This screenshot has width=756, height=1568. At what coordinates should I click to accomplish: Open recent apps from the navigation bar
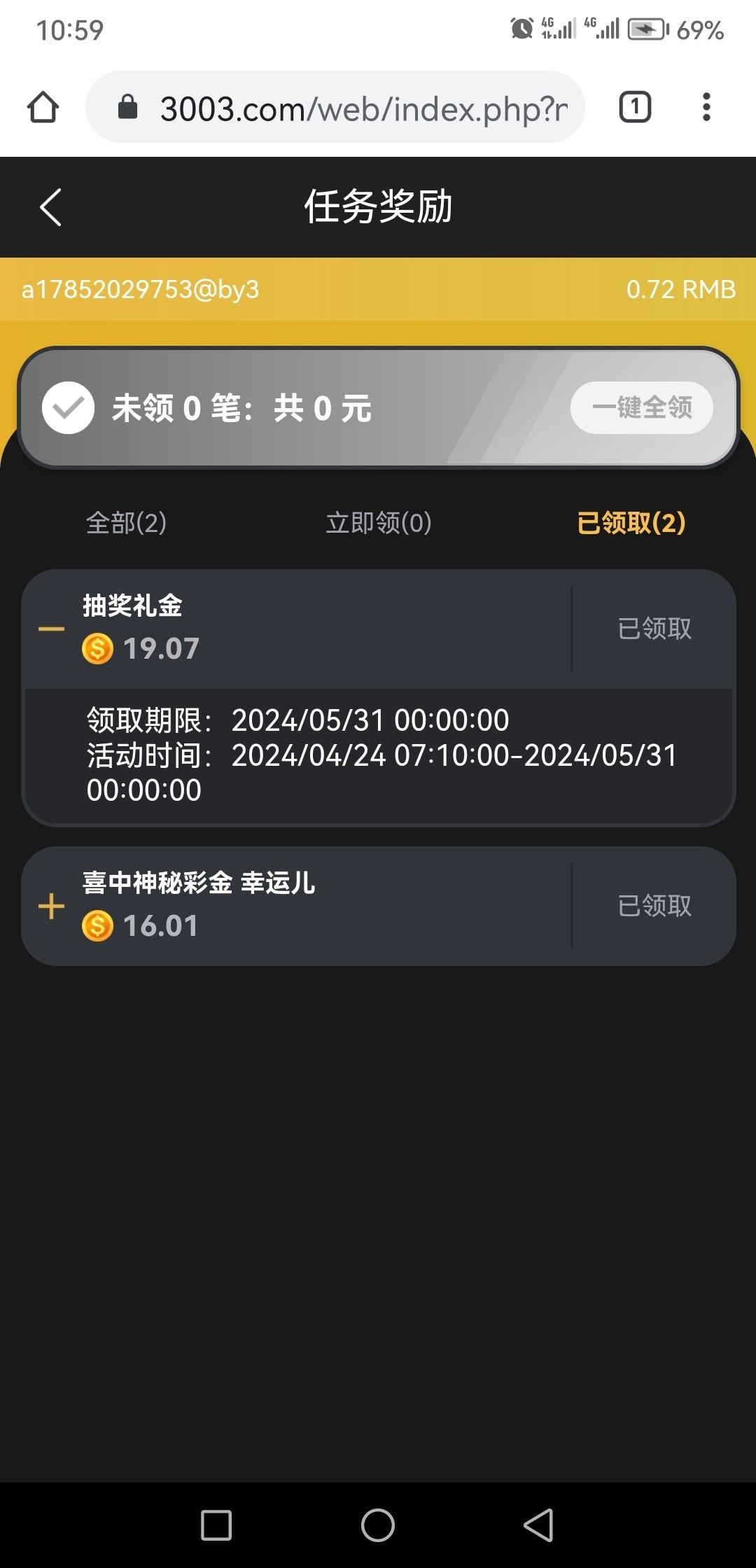(216, 1525)
